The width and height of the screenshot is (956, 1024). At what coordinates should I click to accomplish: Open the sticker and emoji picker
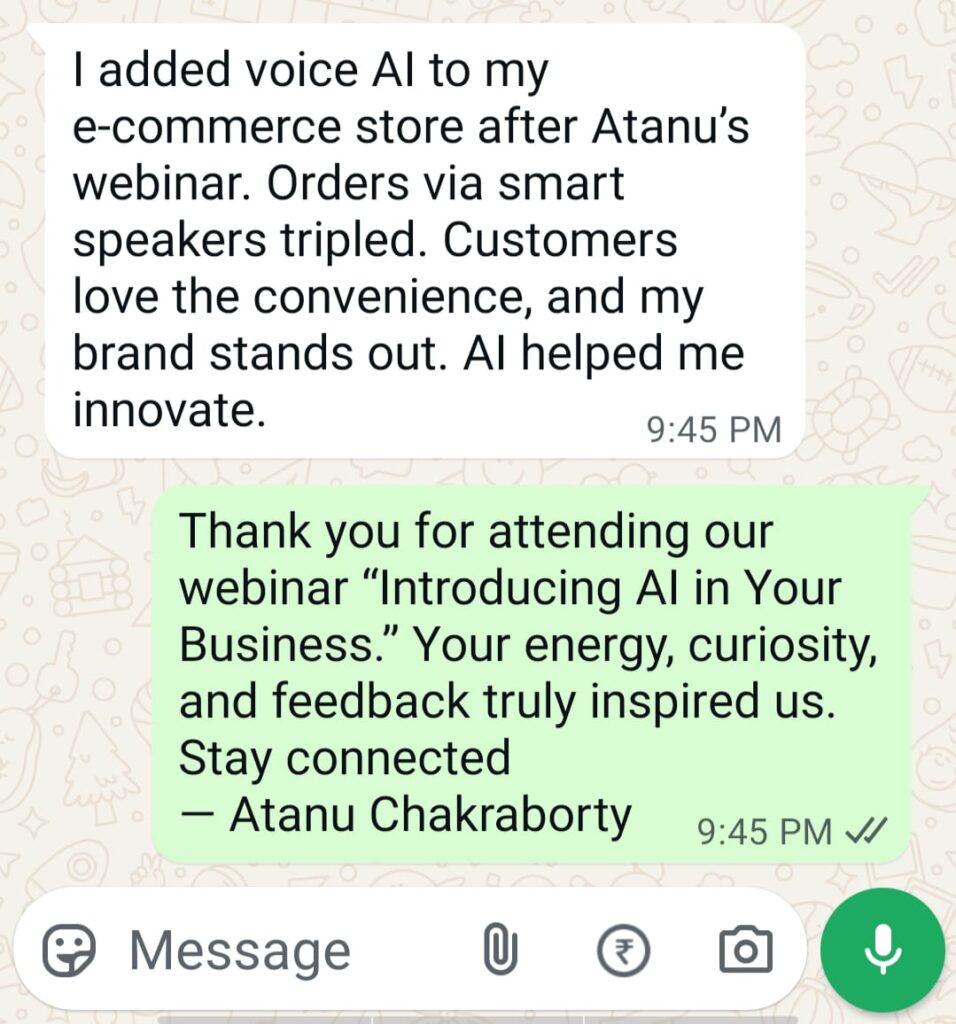[69, 949]
